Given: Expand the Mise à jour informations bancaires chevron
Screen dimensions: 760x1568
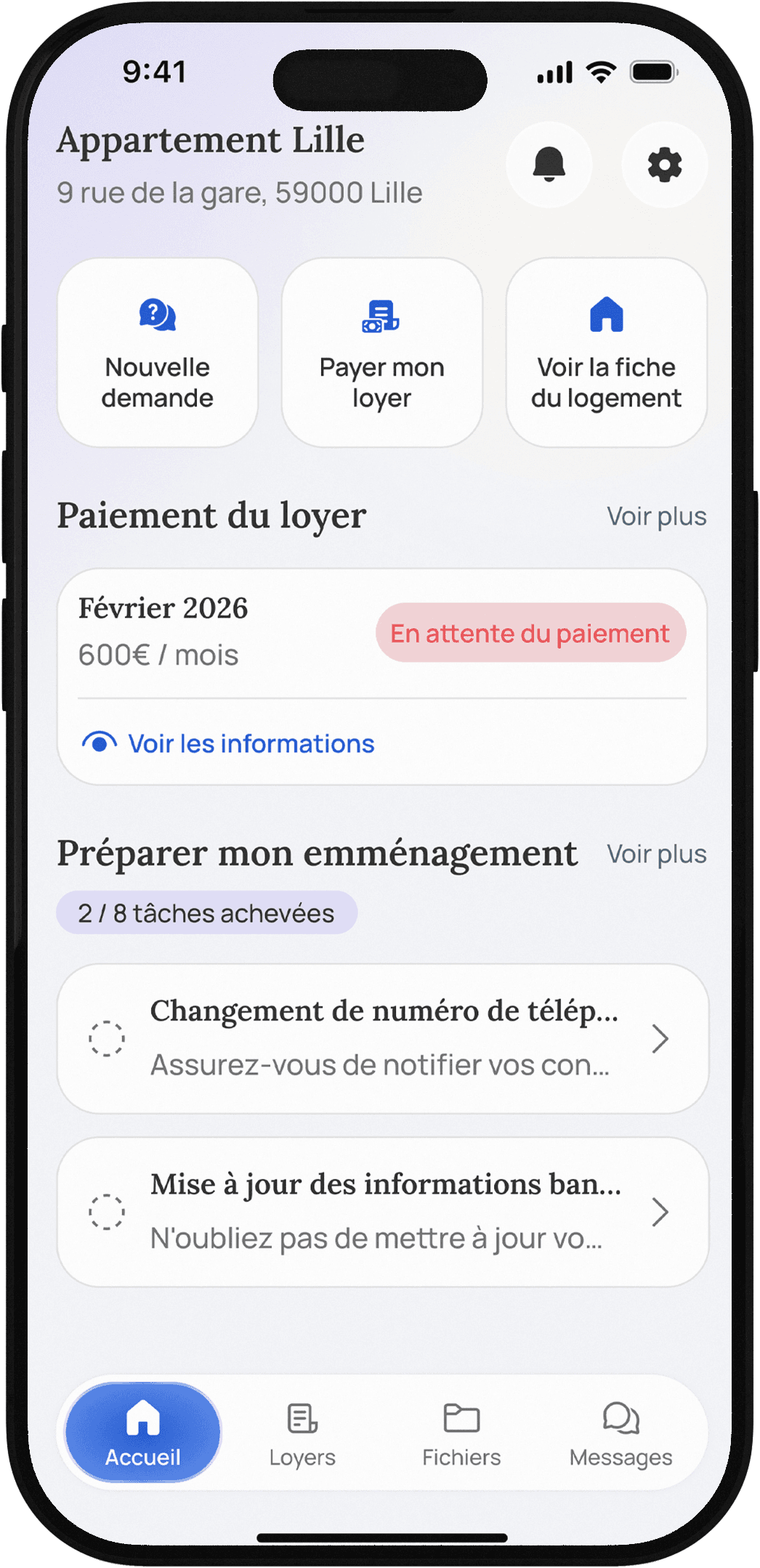Looking at the screenshot, I should click(660, 1211).
